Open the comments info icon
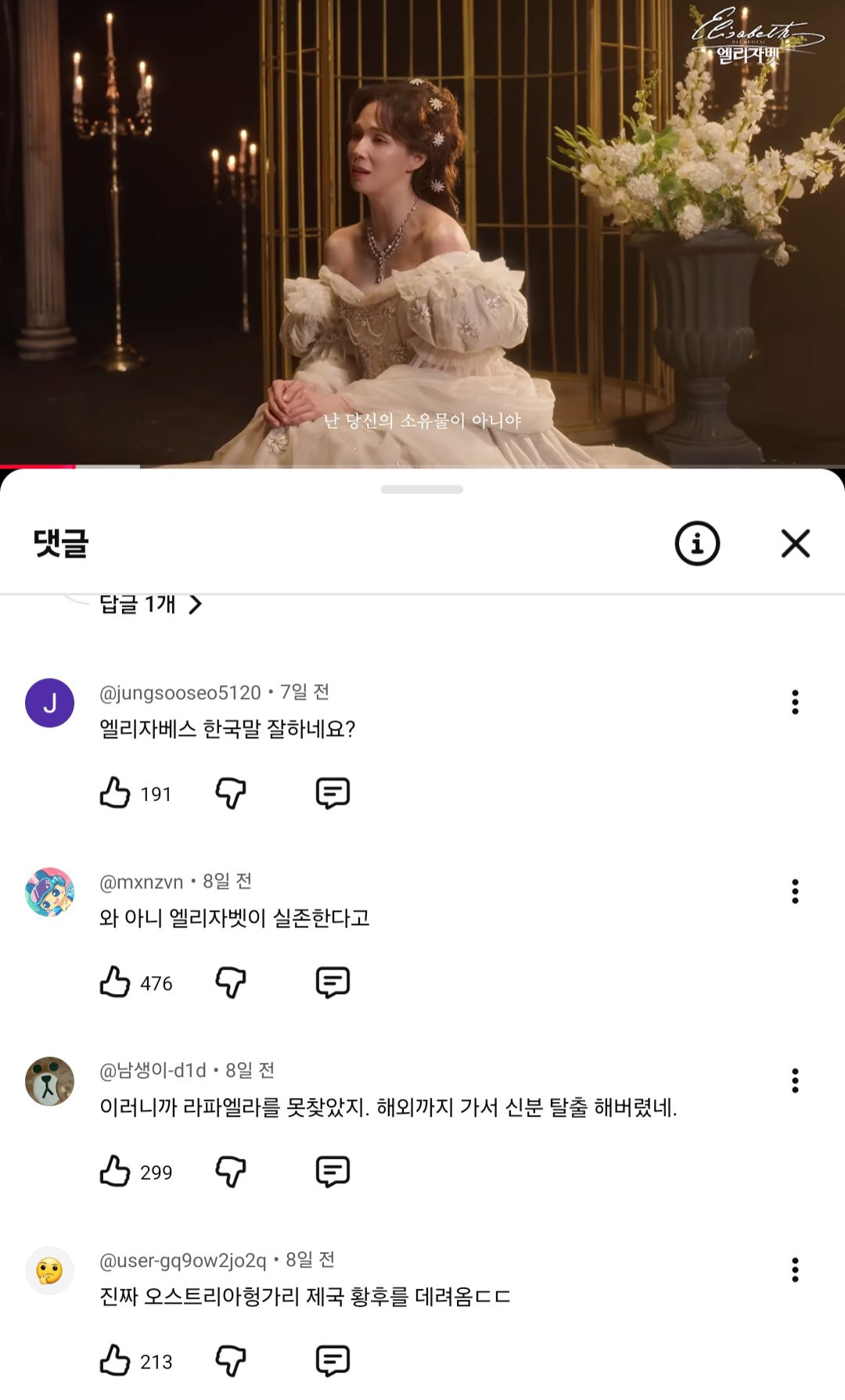Screen dimensions: 845x1400 coord(697,543)
